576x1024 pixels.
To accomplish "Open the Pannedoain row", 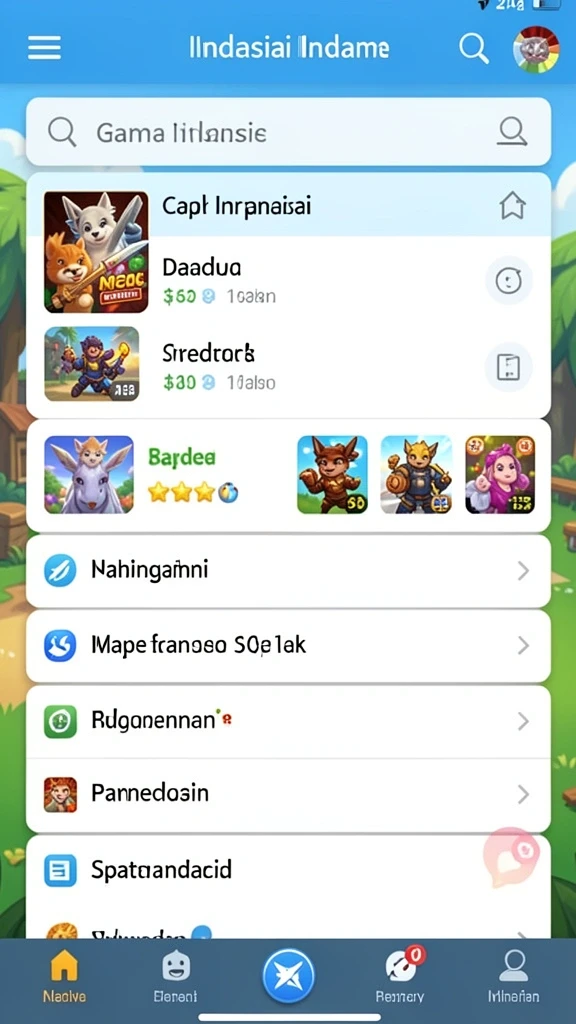I will [288, 794].
